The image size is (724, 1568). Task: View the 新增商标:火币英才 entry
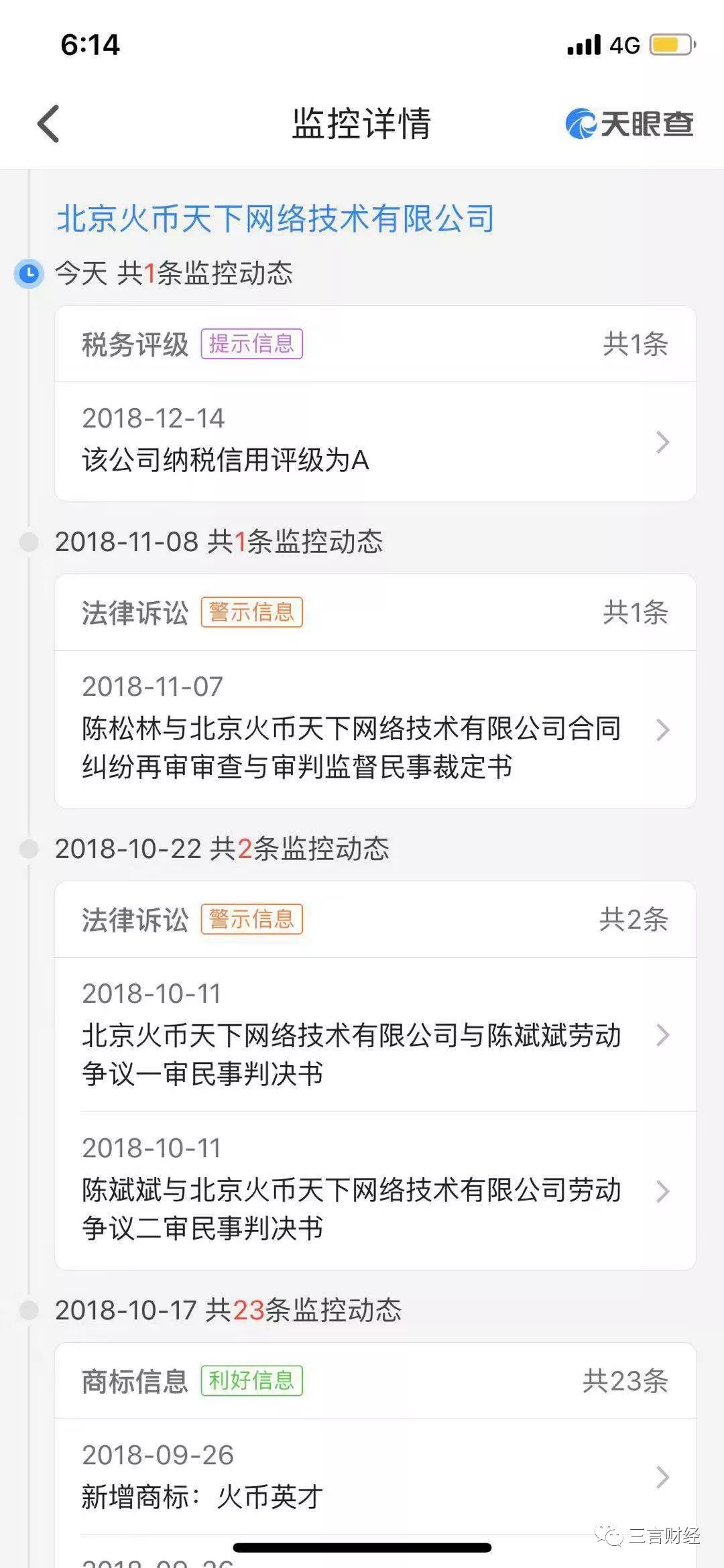(x=375, y=1477)
